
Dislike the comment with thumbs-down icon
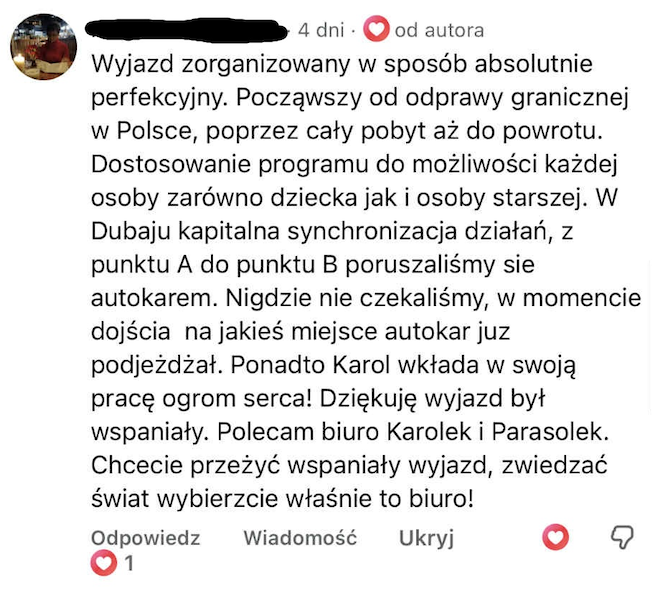click(x=622, y=538)
